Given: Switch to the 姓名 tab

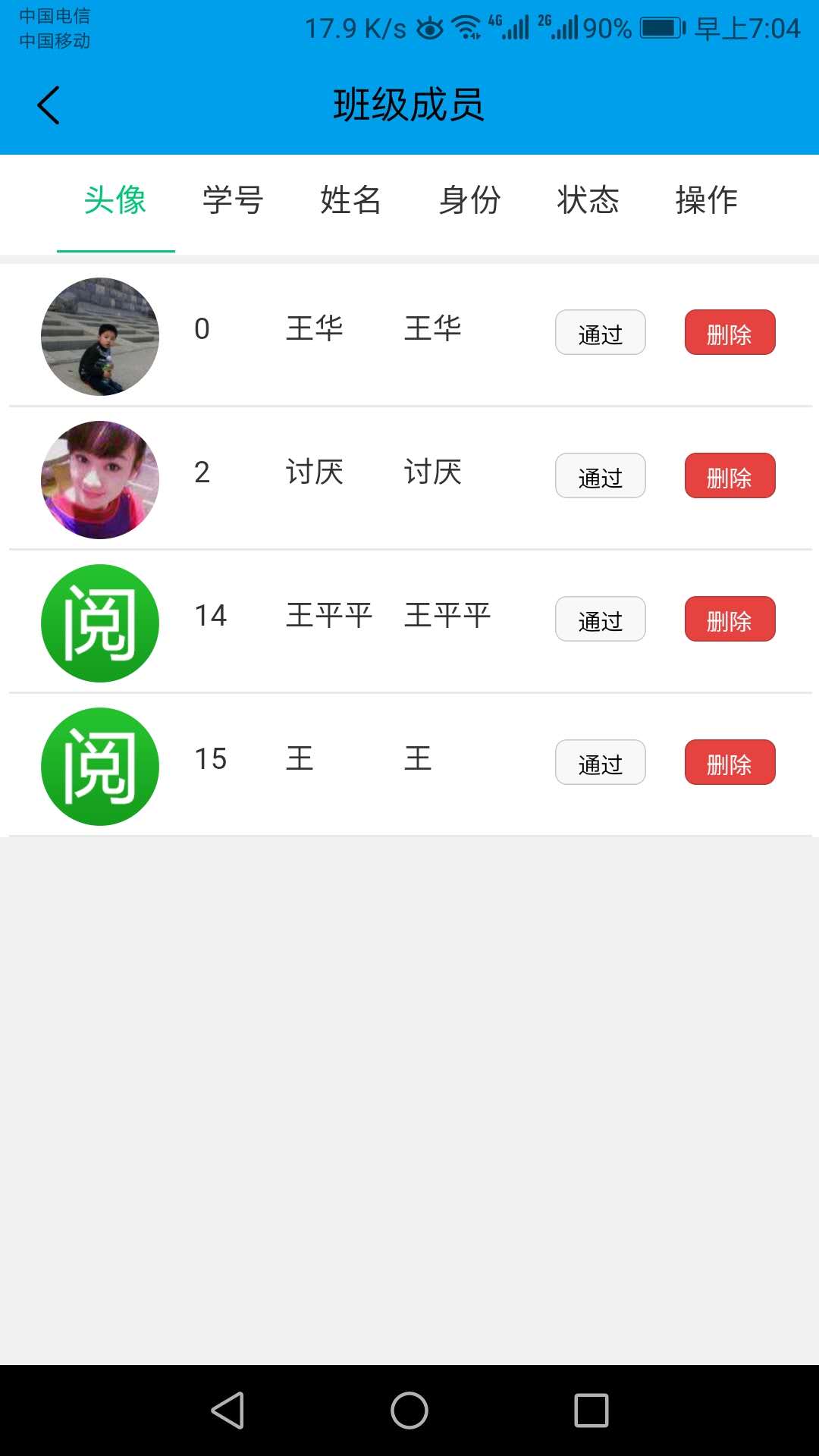Looking at the screenshot, I should point(351,201).
